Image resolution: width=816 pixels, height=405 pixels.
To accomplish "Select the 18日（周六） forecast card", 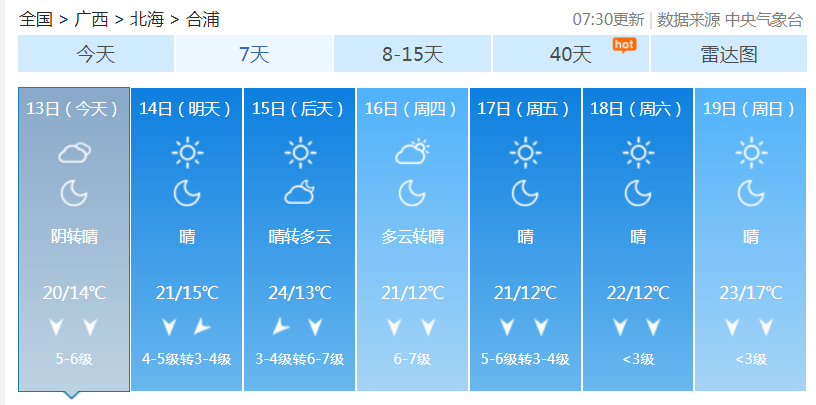I will [638, 238].
